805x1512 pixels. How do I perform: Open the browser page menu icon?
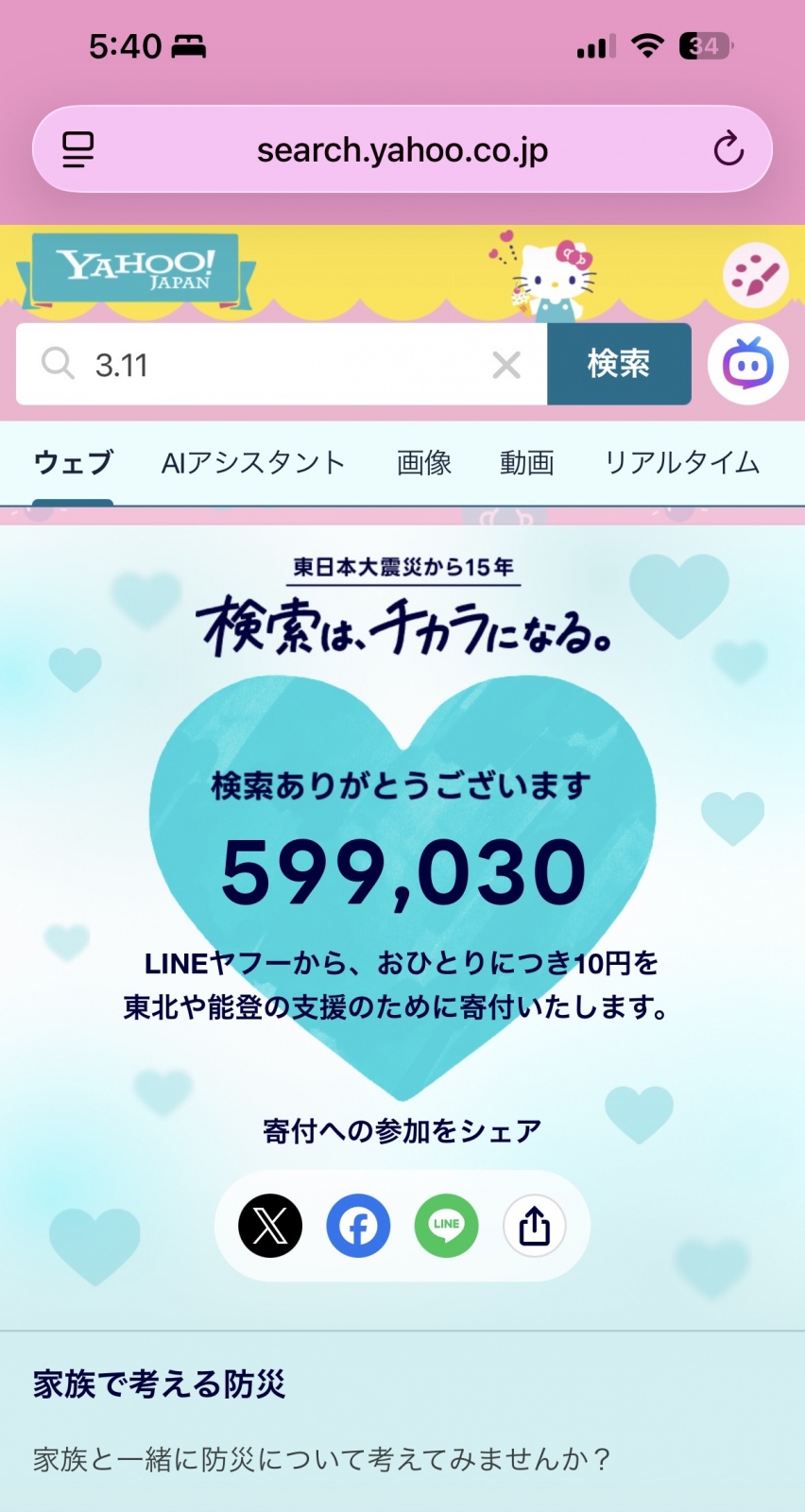[77, 149]
